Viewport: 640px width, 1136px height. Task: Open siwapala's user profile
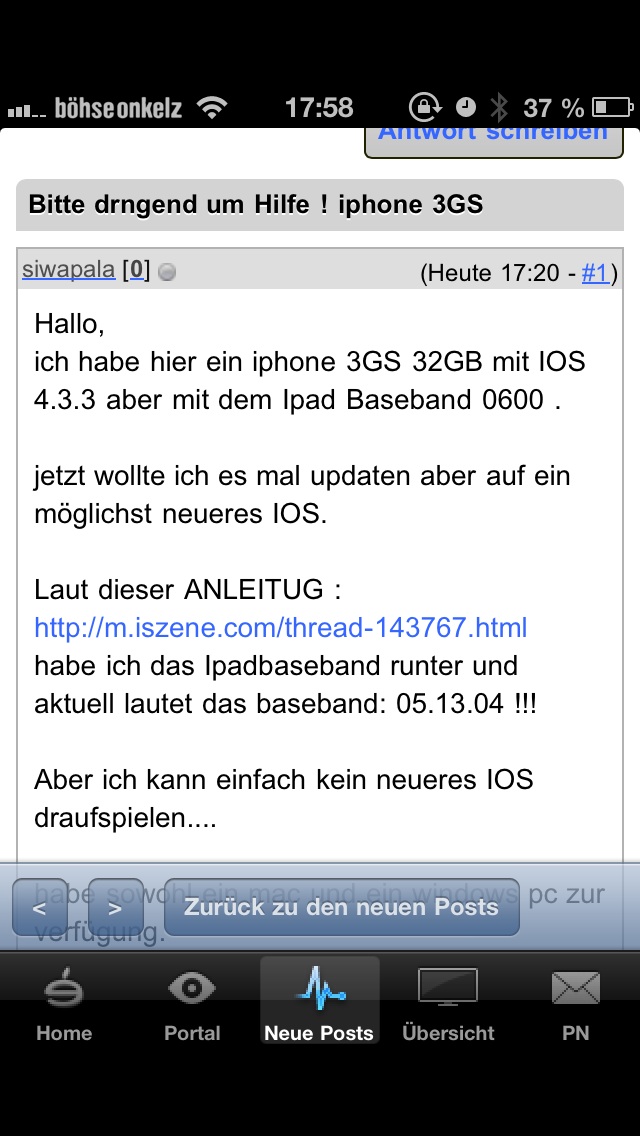68,269
